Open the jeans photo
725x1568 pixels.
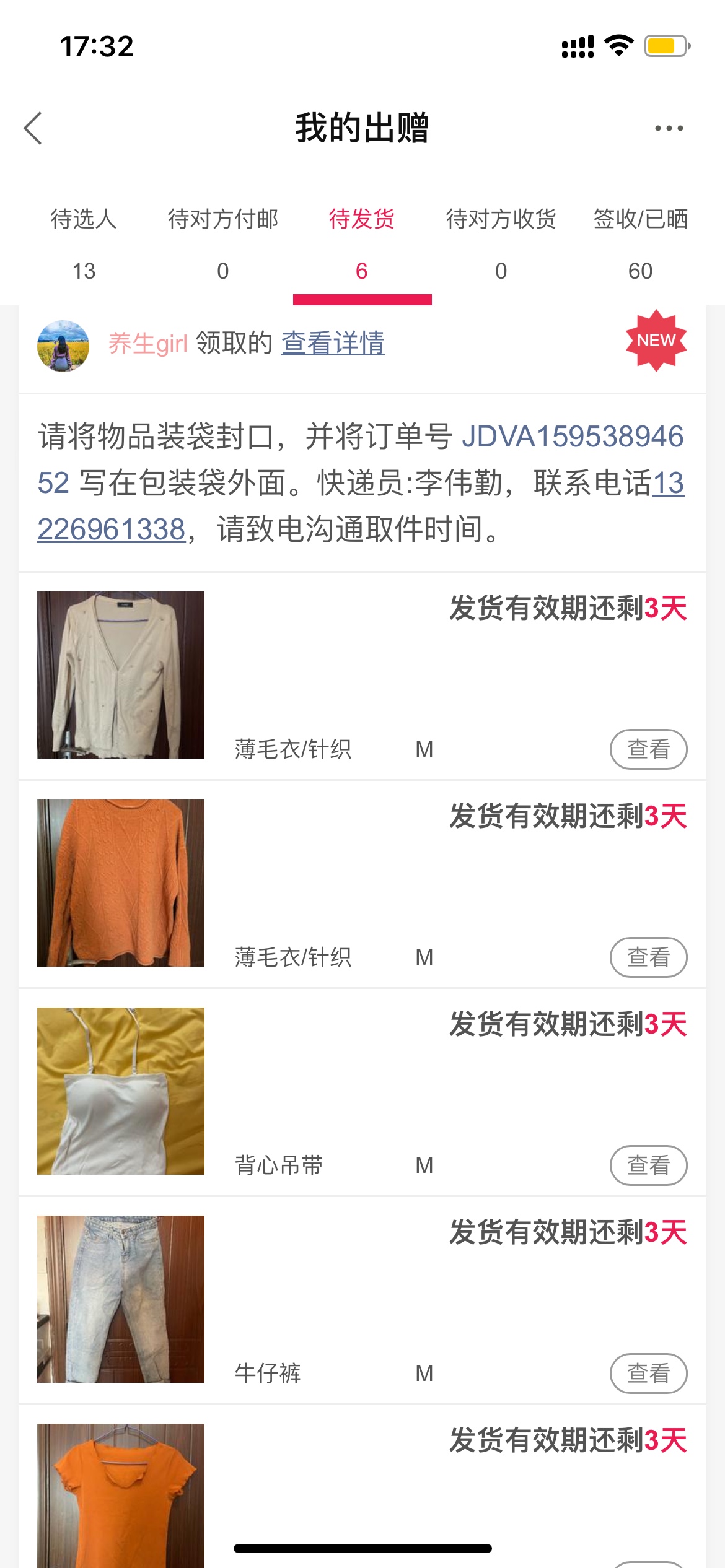pos(121,1299)
